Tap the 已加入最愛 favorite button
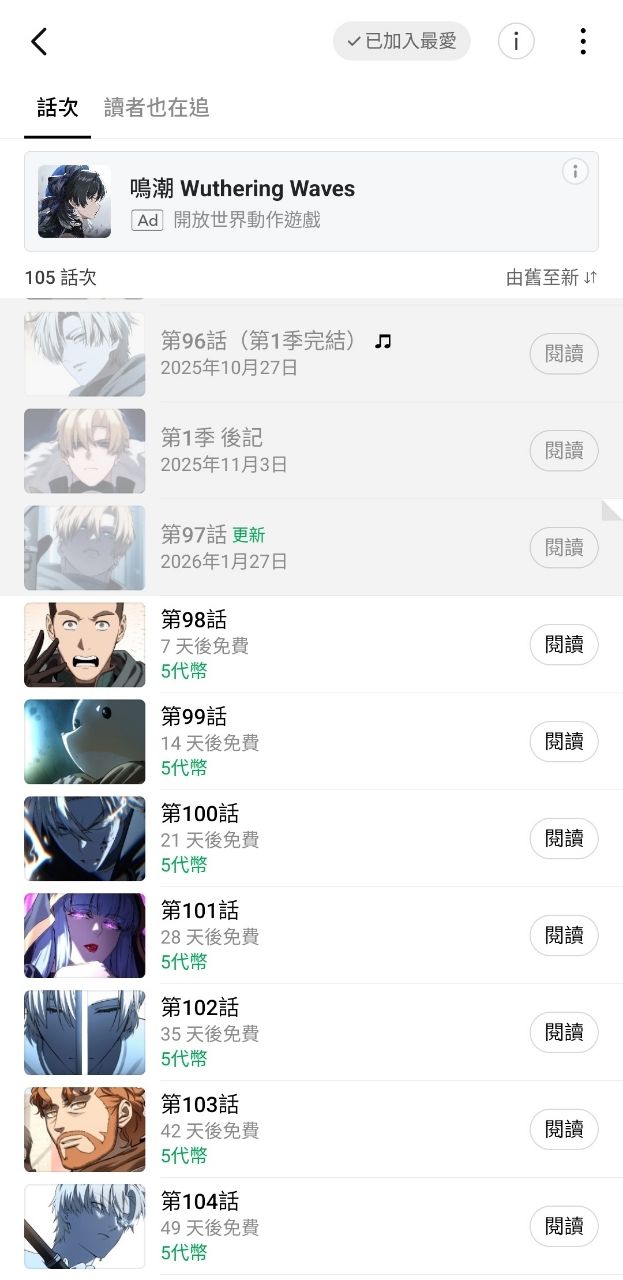 click(401, 41)
